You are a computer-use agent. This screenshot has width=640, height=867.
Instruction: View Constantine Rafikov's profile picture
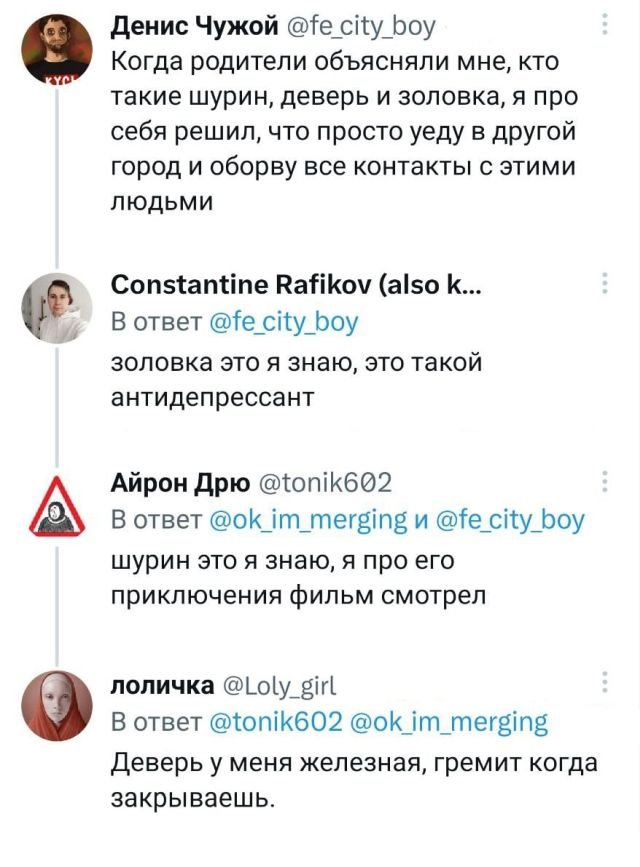(x=57, y=309)
